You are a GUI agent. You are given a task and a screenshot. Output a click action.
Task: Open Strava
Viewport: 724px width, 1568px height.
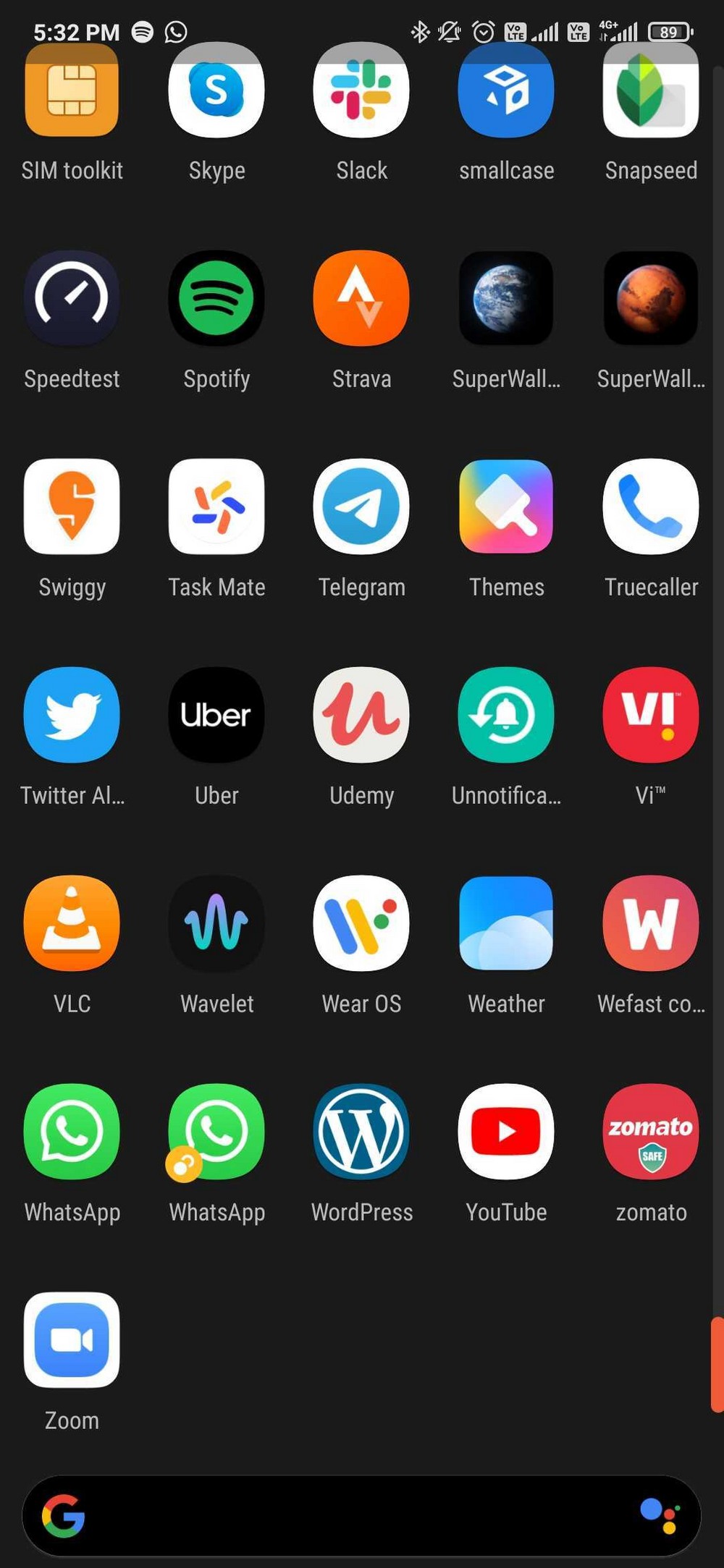(361, 298)
